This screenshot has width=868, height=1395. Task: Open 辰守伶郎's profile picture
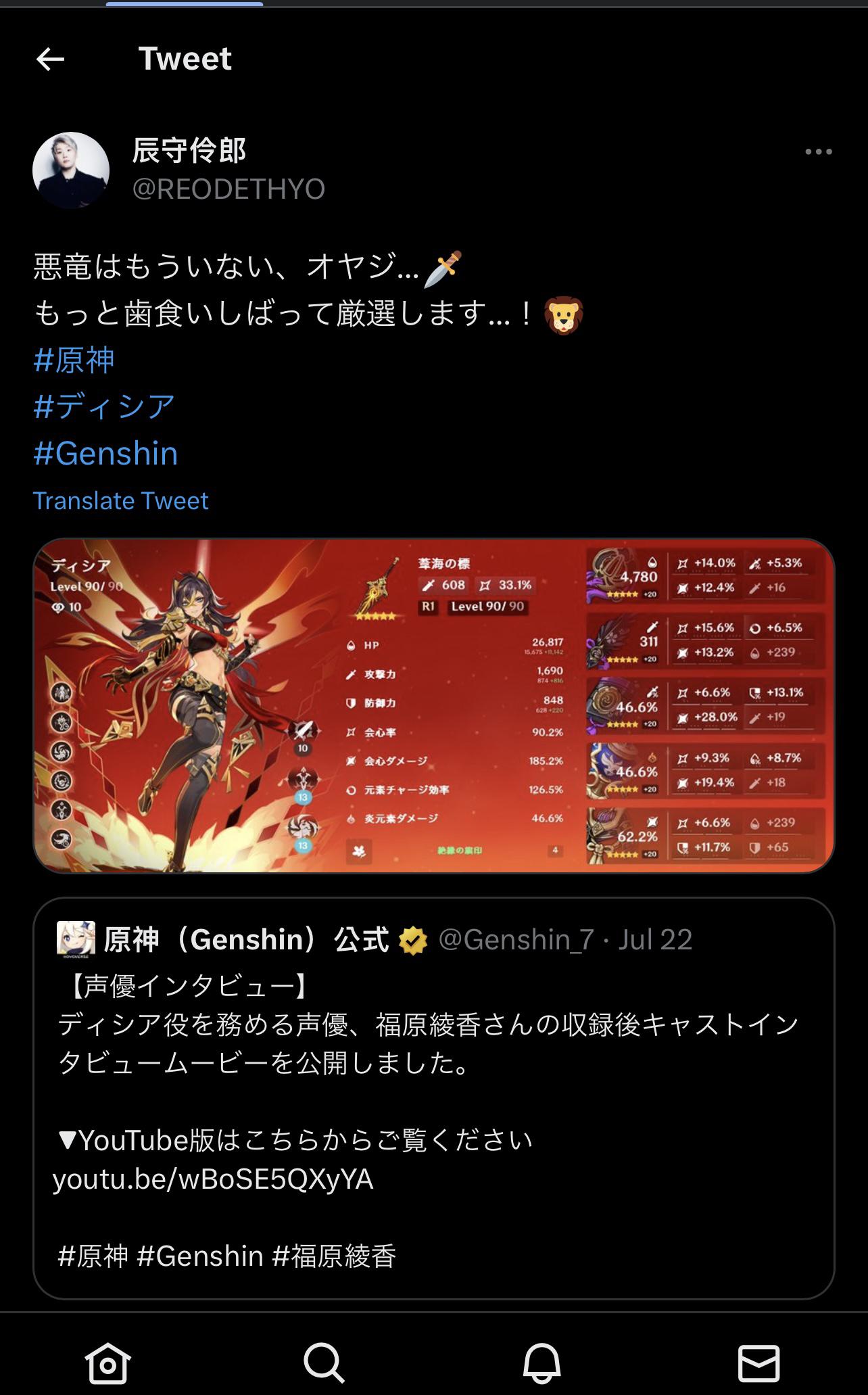click(71, 170)
